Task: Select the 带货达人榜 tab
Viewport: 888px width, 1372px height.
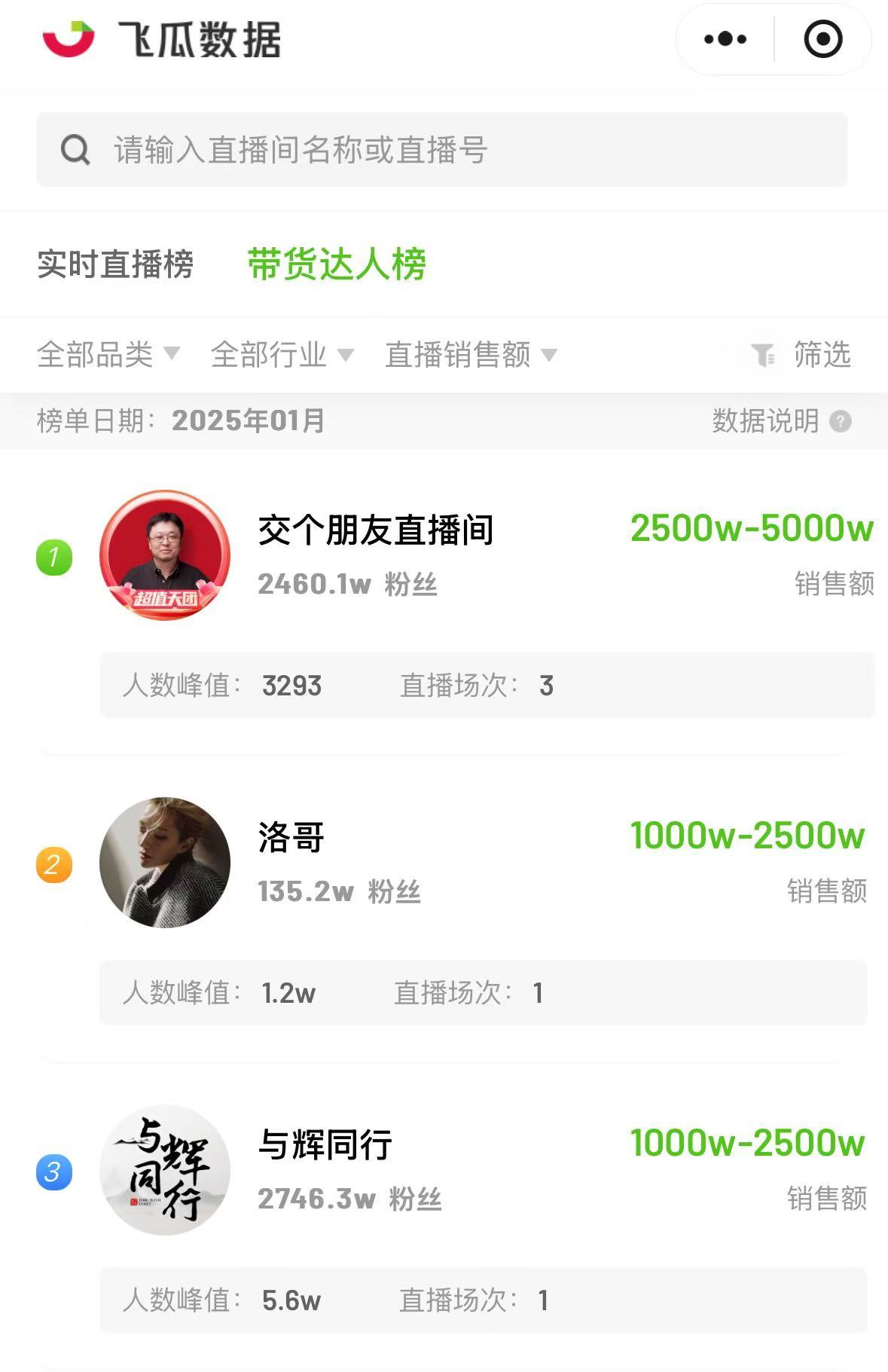Action: [337, 264]
